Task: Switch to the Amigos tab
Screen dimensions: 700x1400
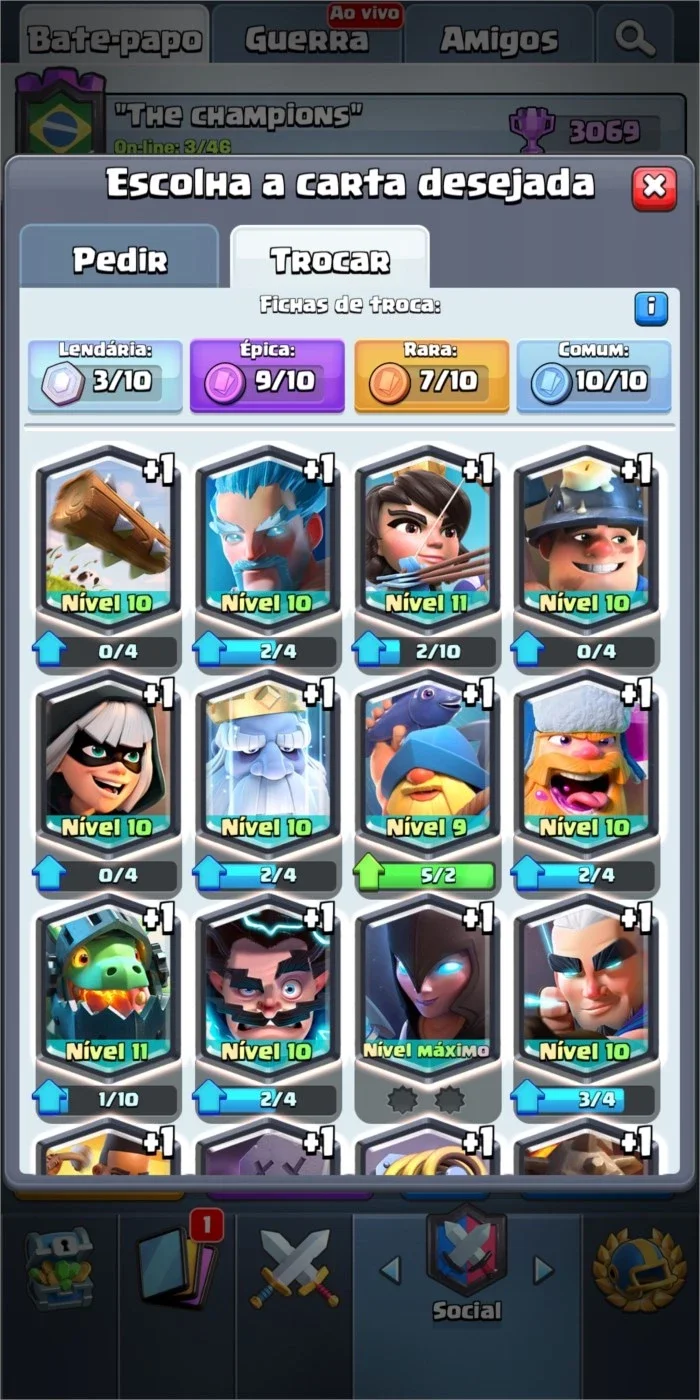Action: point(499,37)
